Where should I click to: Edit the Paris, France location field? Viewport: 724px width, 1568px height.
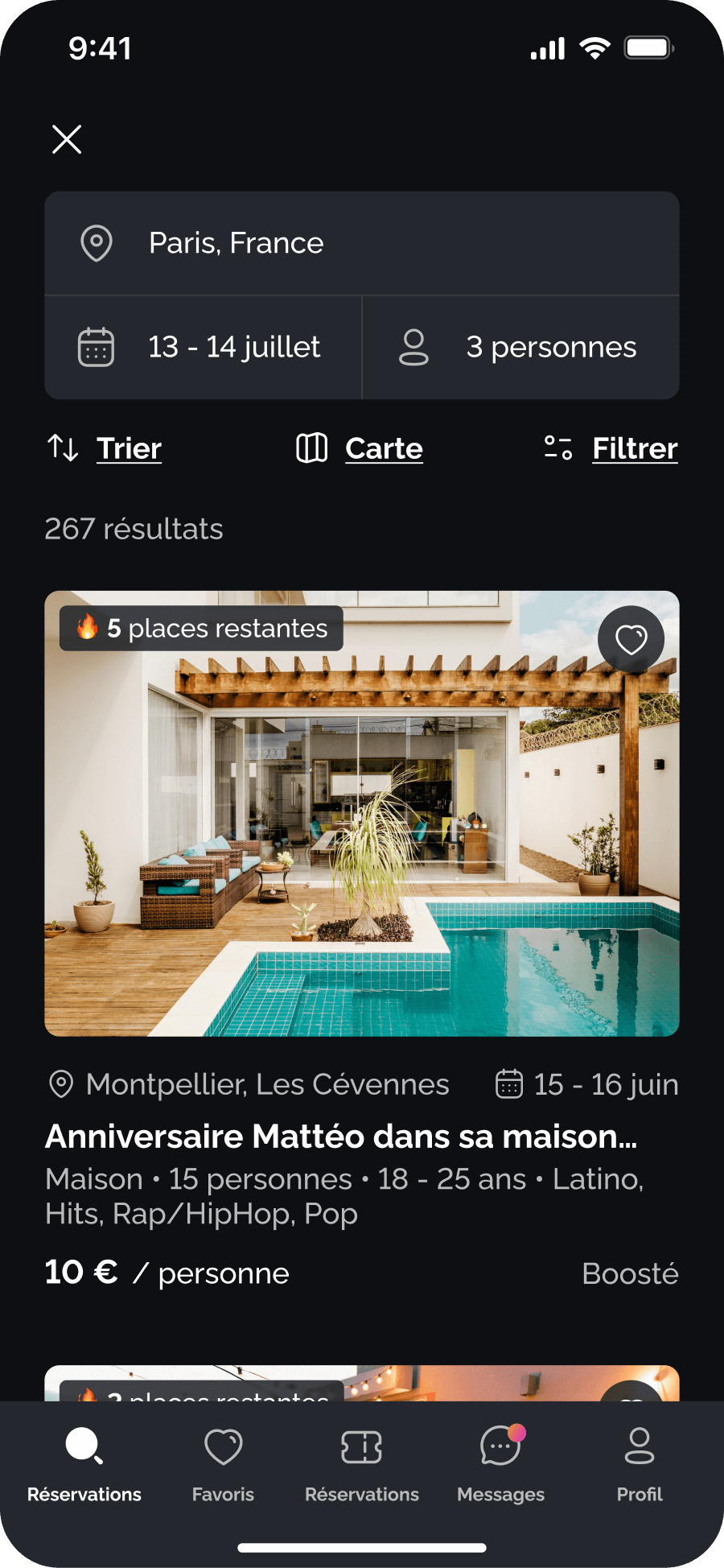coord(362,243)
